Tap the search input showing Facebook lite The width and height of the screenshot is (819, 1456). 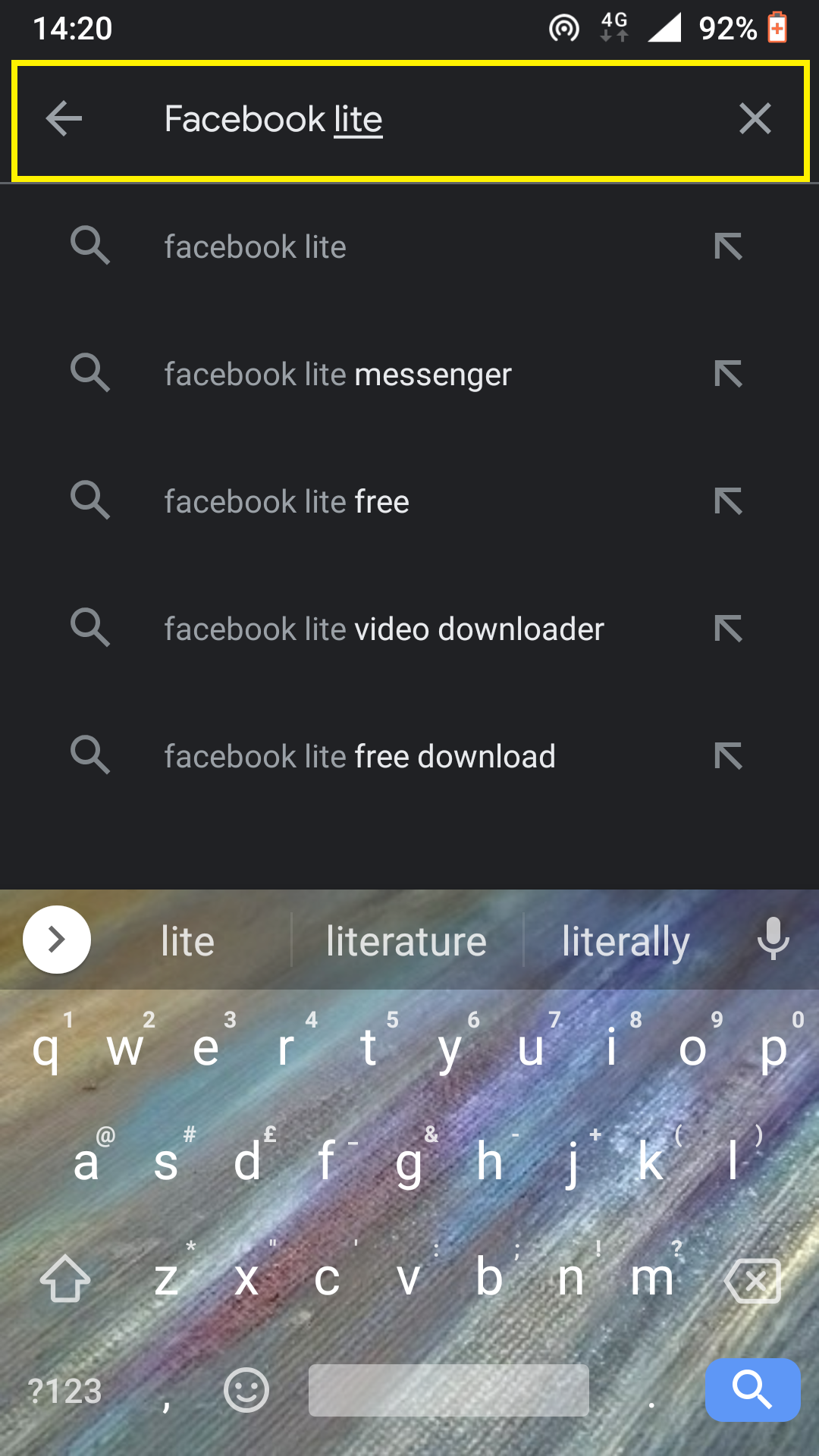[409, 118]
